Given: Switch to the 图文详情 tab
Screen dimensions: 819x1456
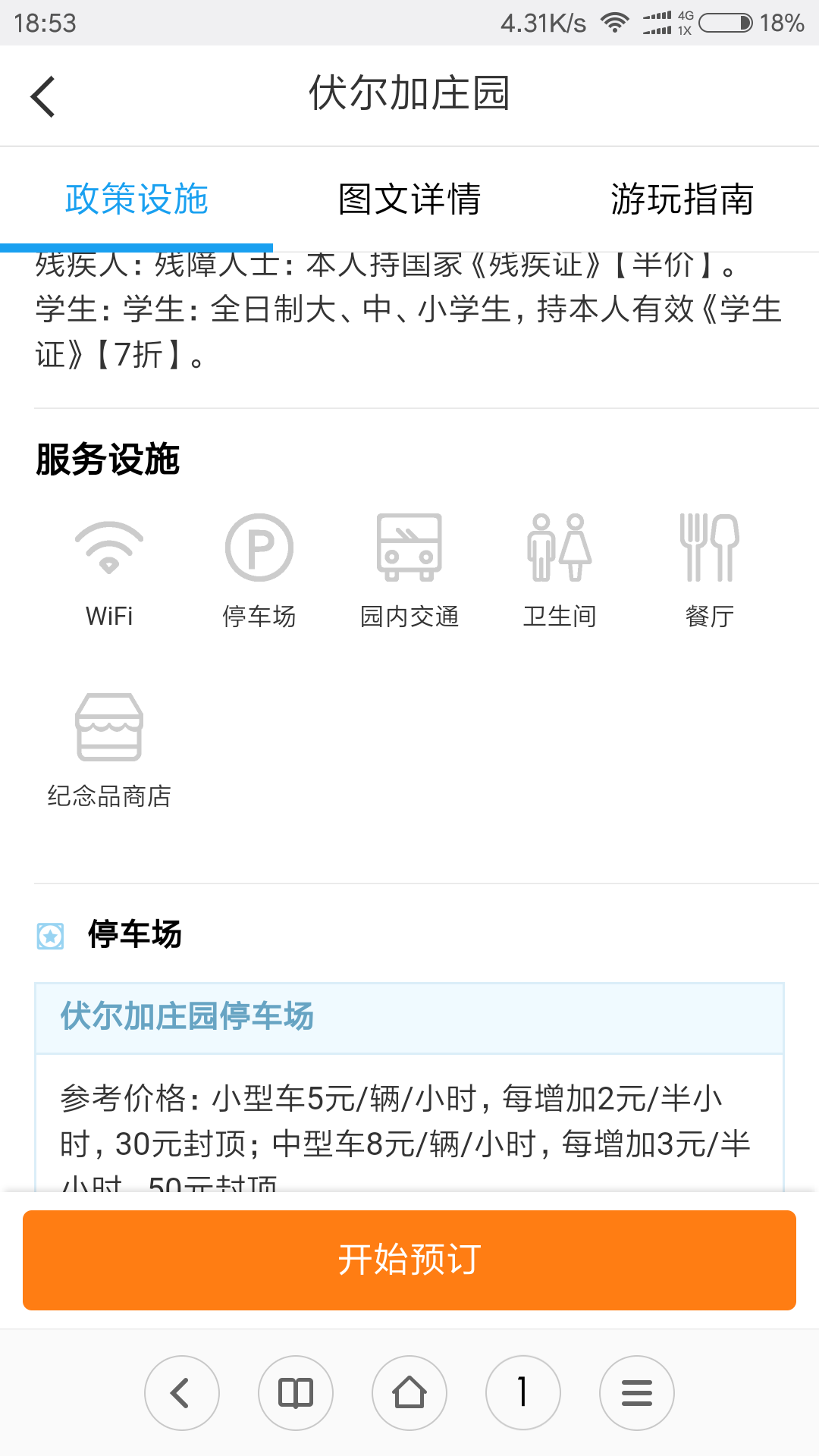Looking at the screenshot, I should (409, 199).
